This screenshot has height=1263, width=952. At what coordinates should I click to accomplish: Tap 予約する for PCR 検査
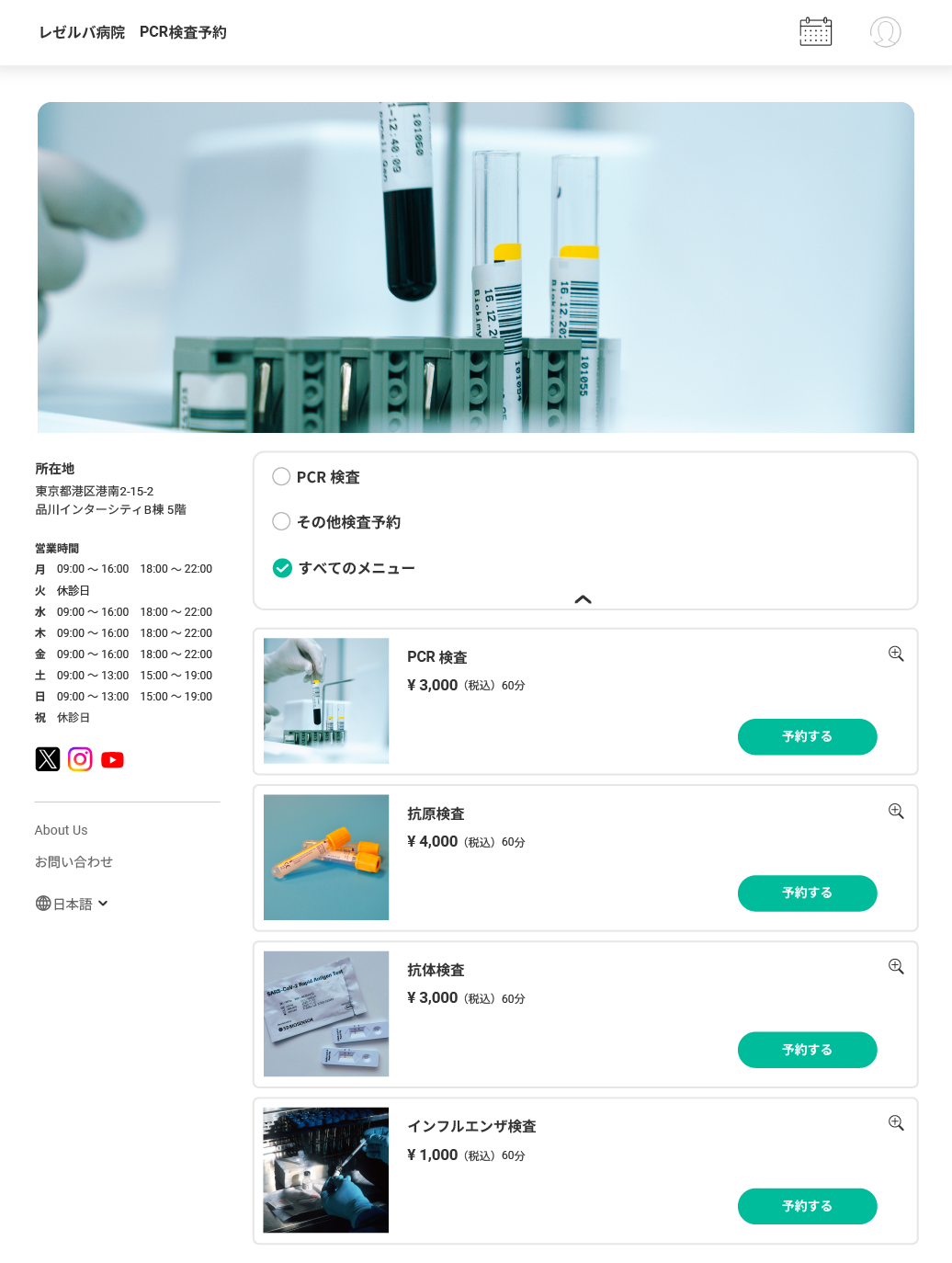[807, 736]
